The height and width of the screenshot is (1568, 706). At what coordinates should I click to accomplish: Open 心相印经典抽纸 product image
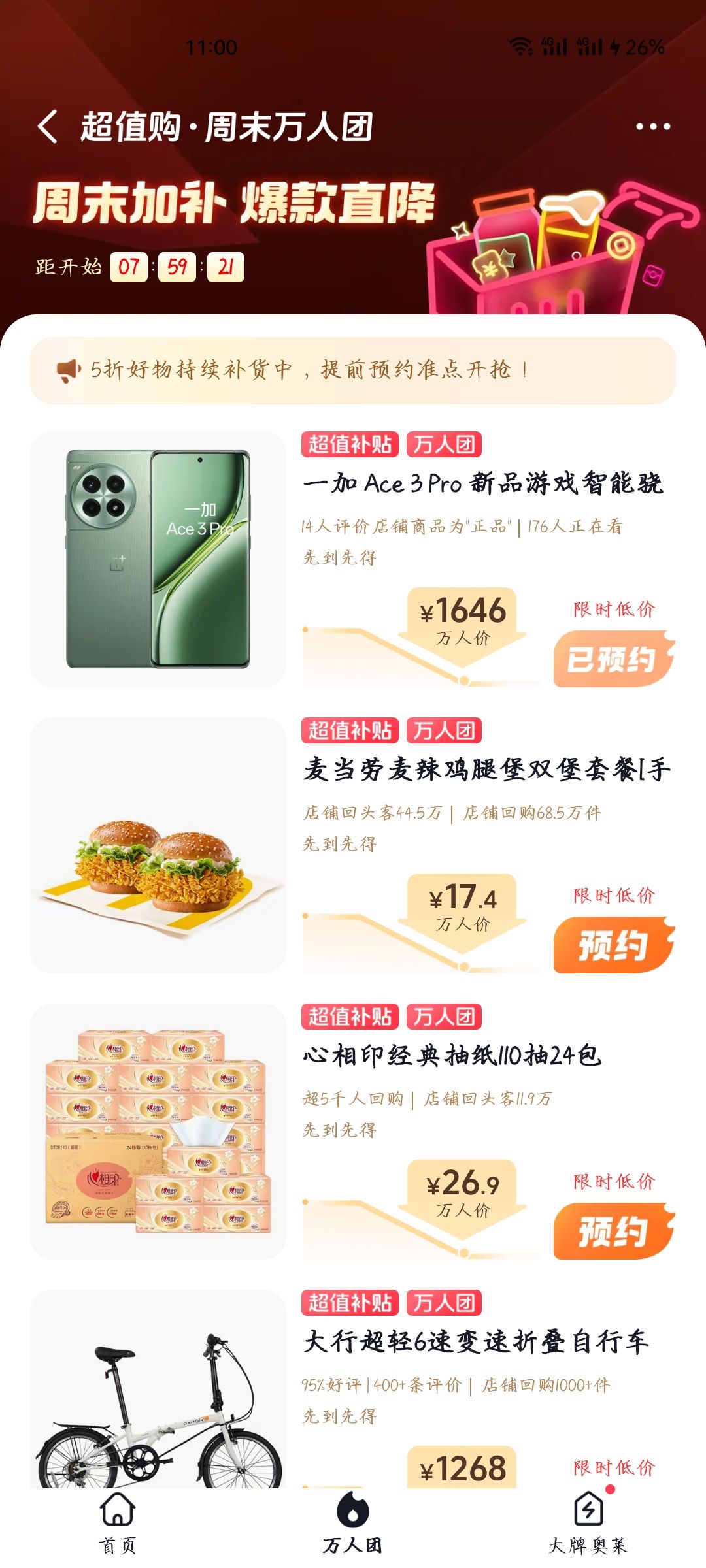(158, 1131)
